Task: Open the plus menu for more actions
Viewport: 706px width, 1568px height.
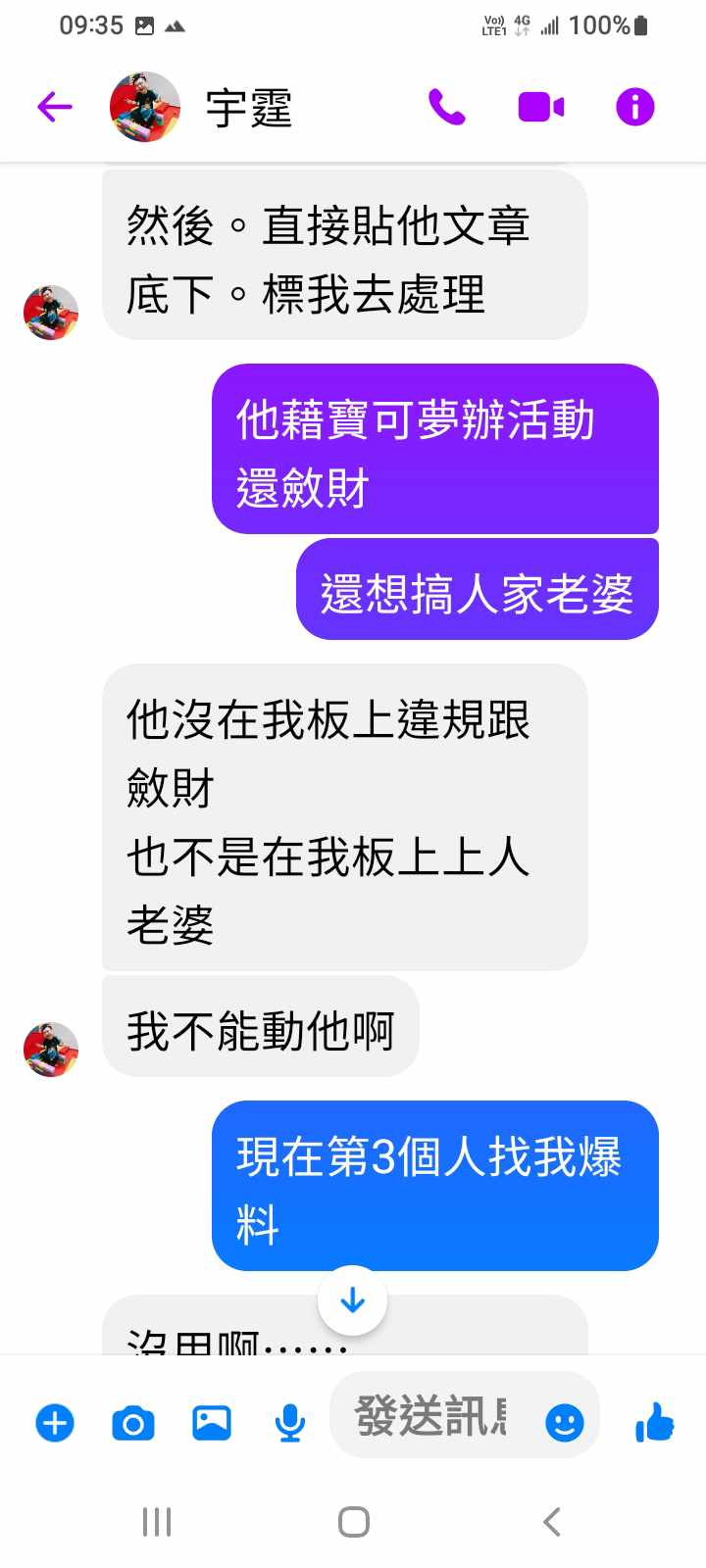Action: point(55,1422)
